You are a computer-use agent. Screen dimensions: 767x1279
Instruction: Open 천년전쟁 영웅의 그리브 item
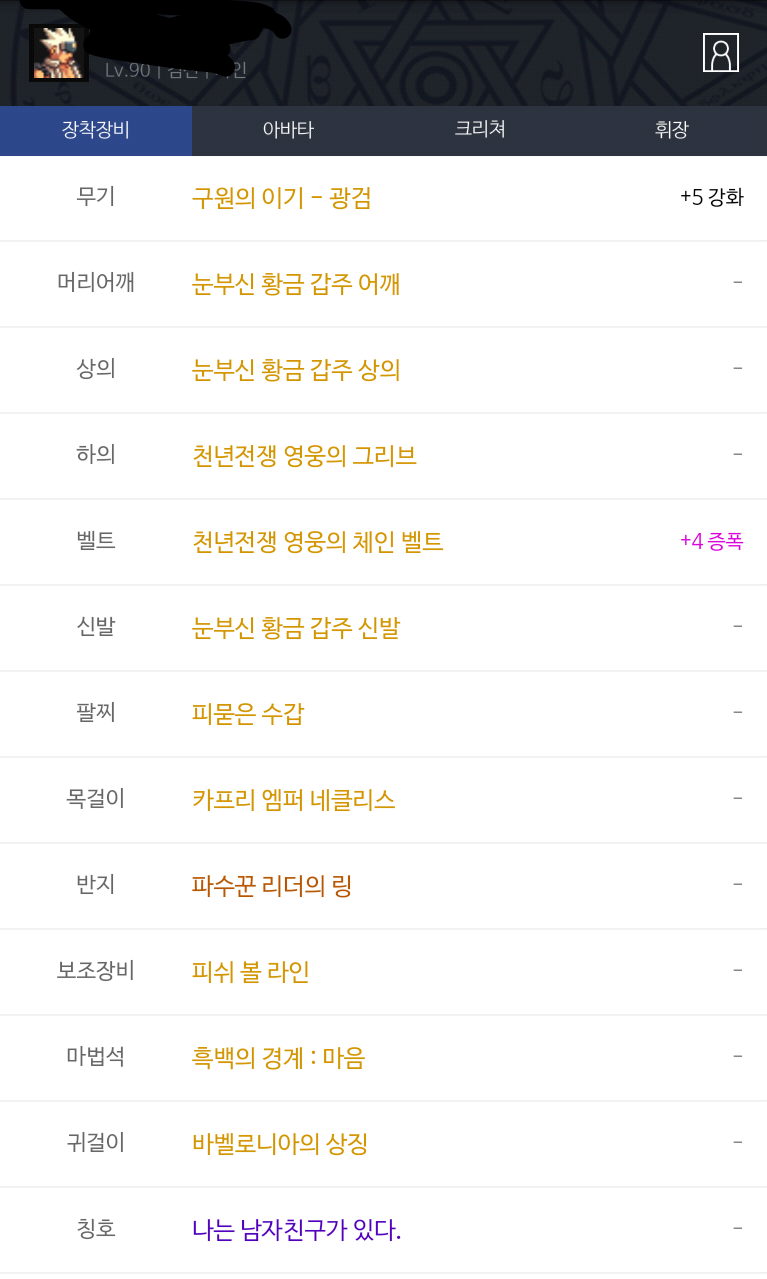(304, 456)
